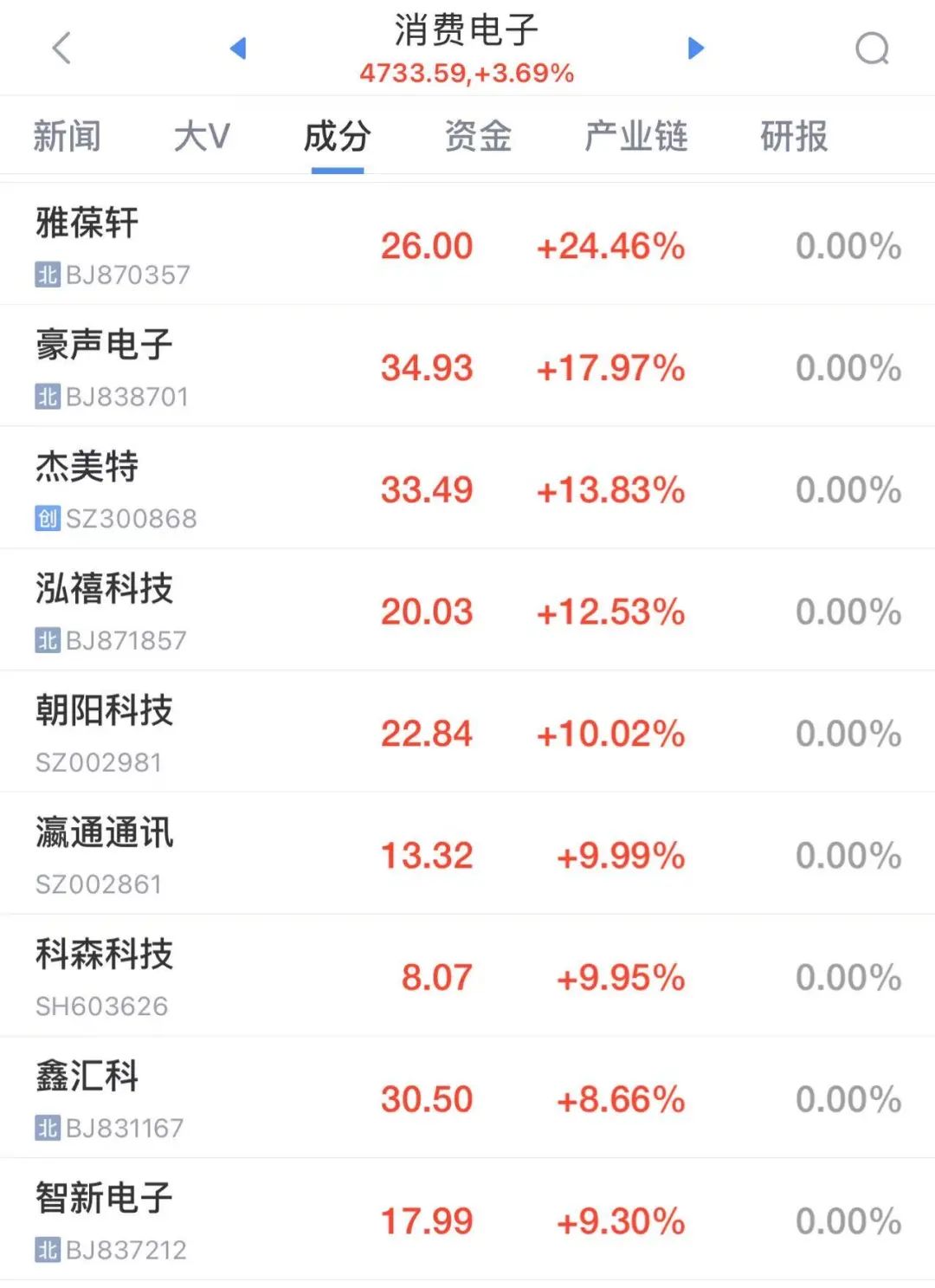Go back using the top-left arrow
Screen dimensions: 935x1288
pyautogui.click(x=61, y=49)
